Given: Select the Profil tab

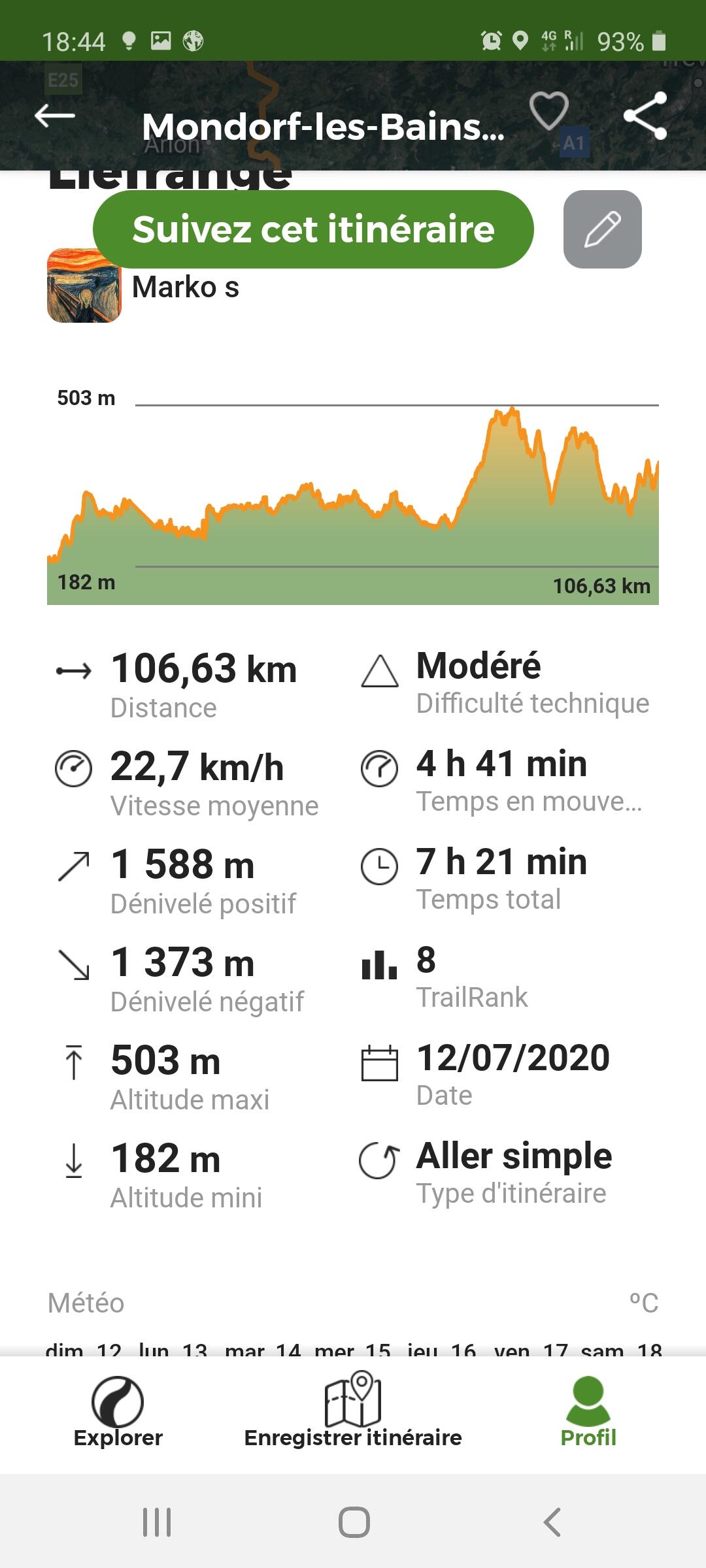Looking at the screenshot, I should tap(588, 1413).
